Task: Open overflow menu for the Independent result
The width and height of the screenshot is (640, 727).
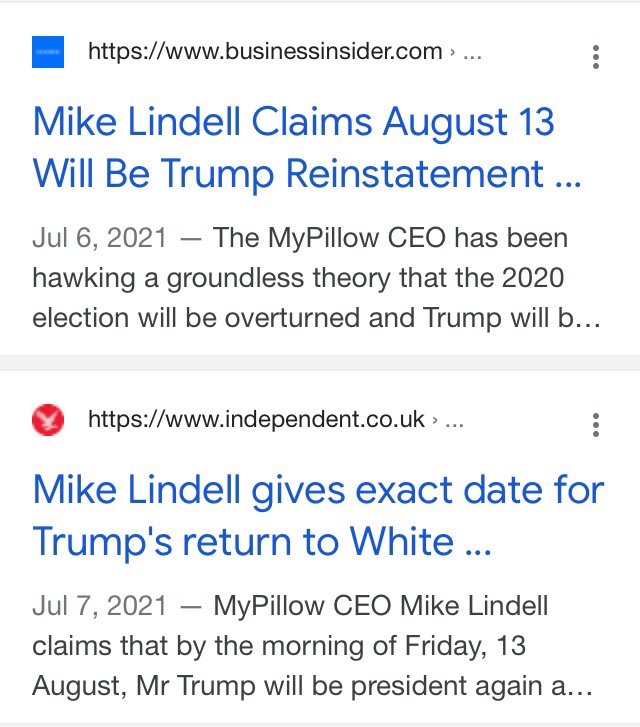Action: click(x=596, y=424)
